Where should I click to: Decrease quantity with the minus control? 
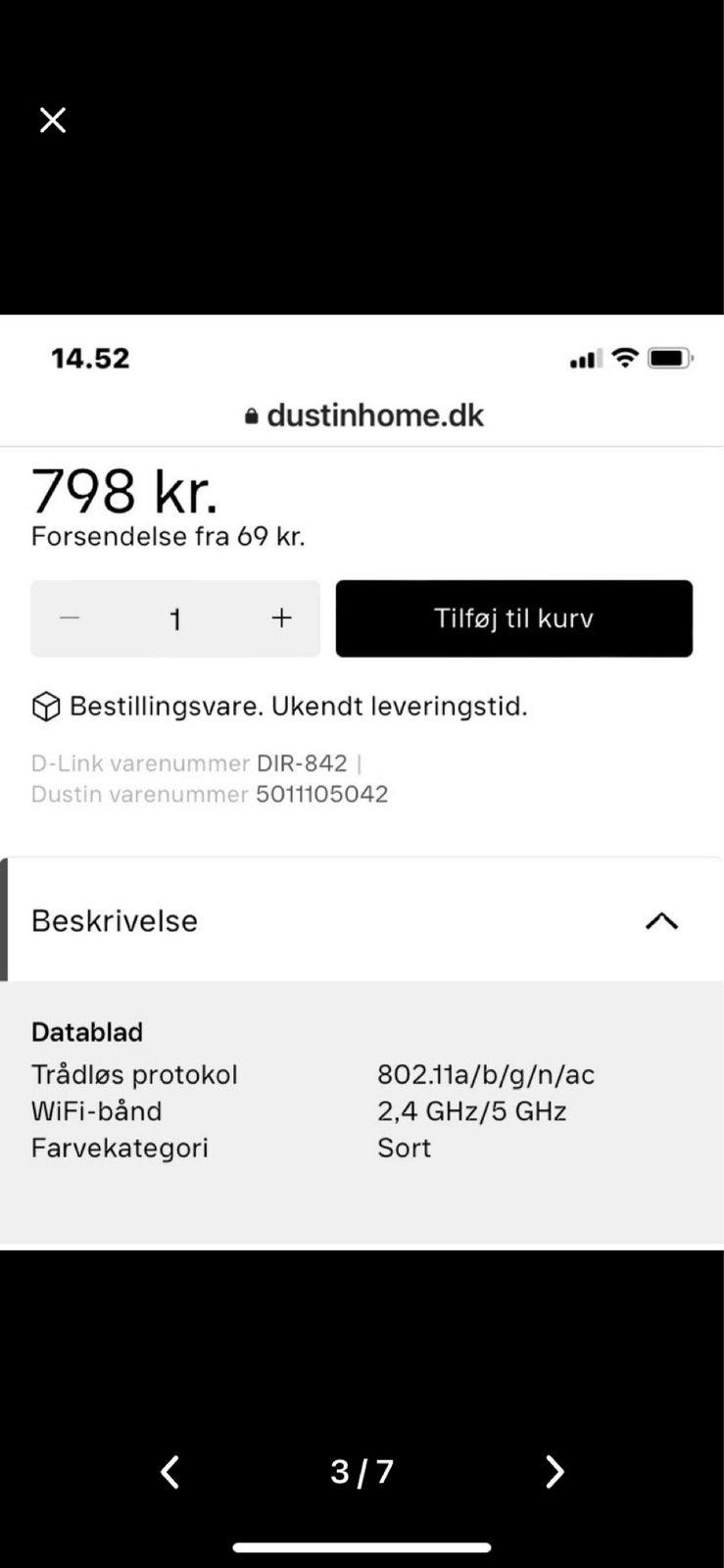point(70,618)
